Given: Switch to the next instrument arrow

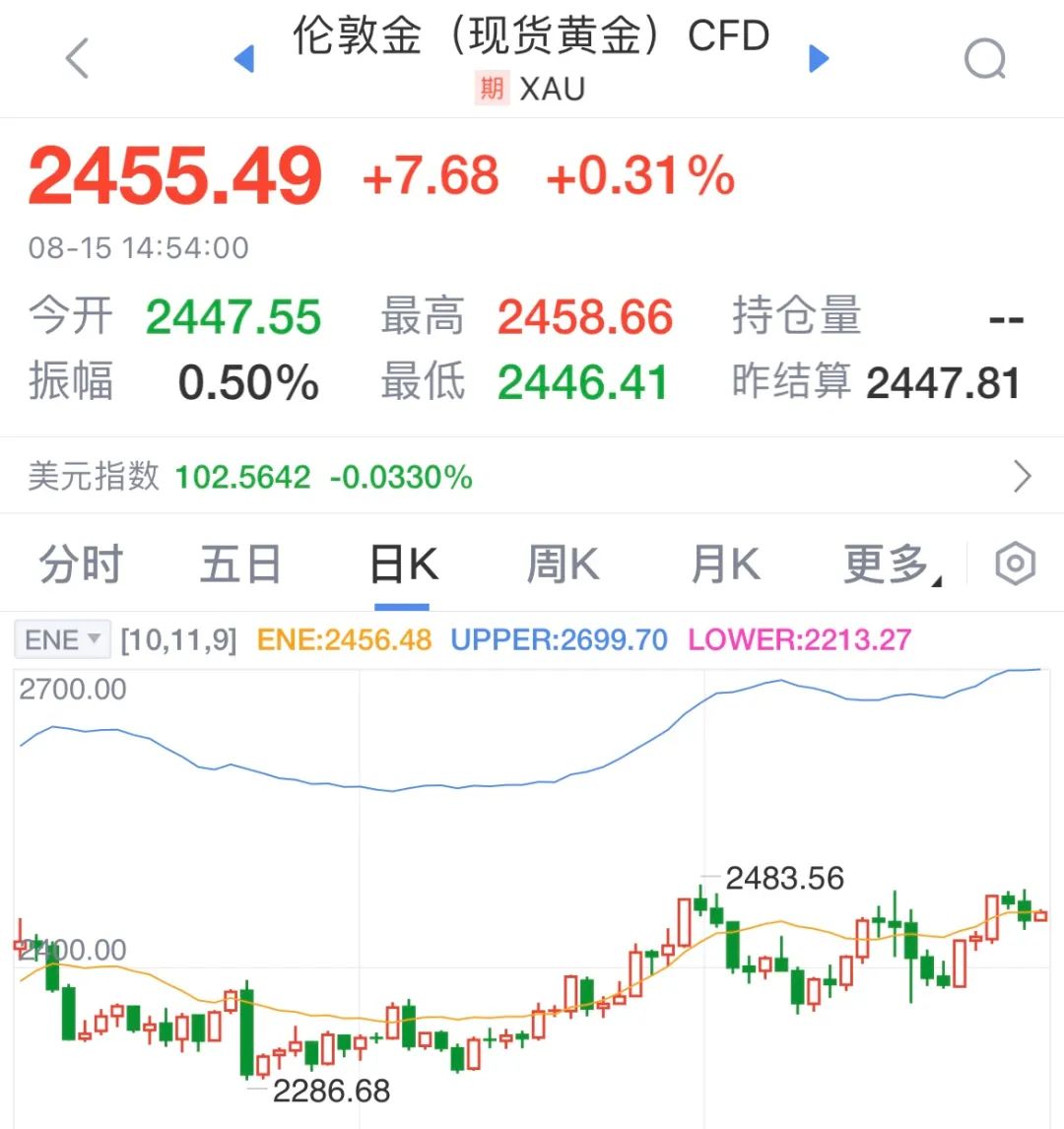Looking at the screenshot, I should click(818, 58).
